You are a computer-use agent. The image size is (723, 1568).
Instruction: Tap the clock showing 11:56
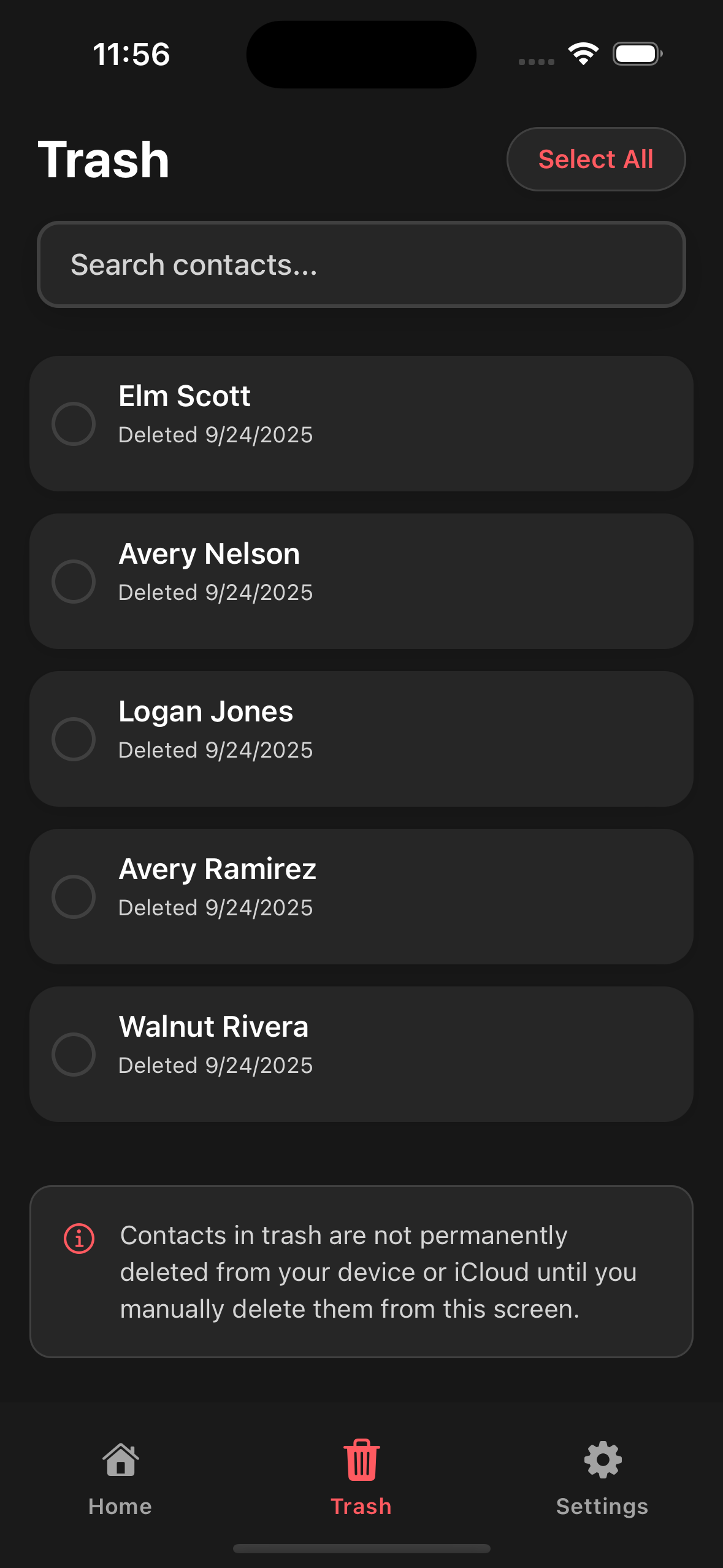pos(131,53)
